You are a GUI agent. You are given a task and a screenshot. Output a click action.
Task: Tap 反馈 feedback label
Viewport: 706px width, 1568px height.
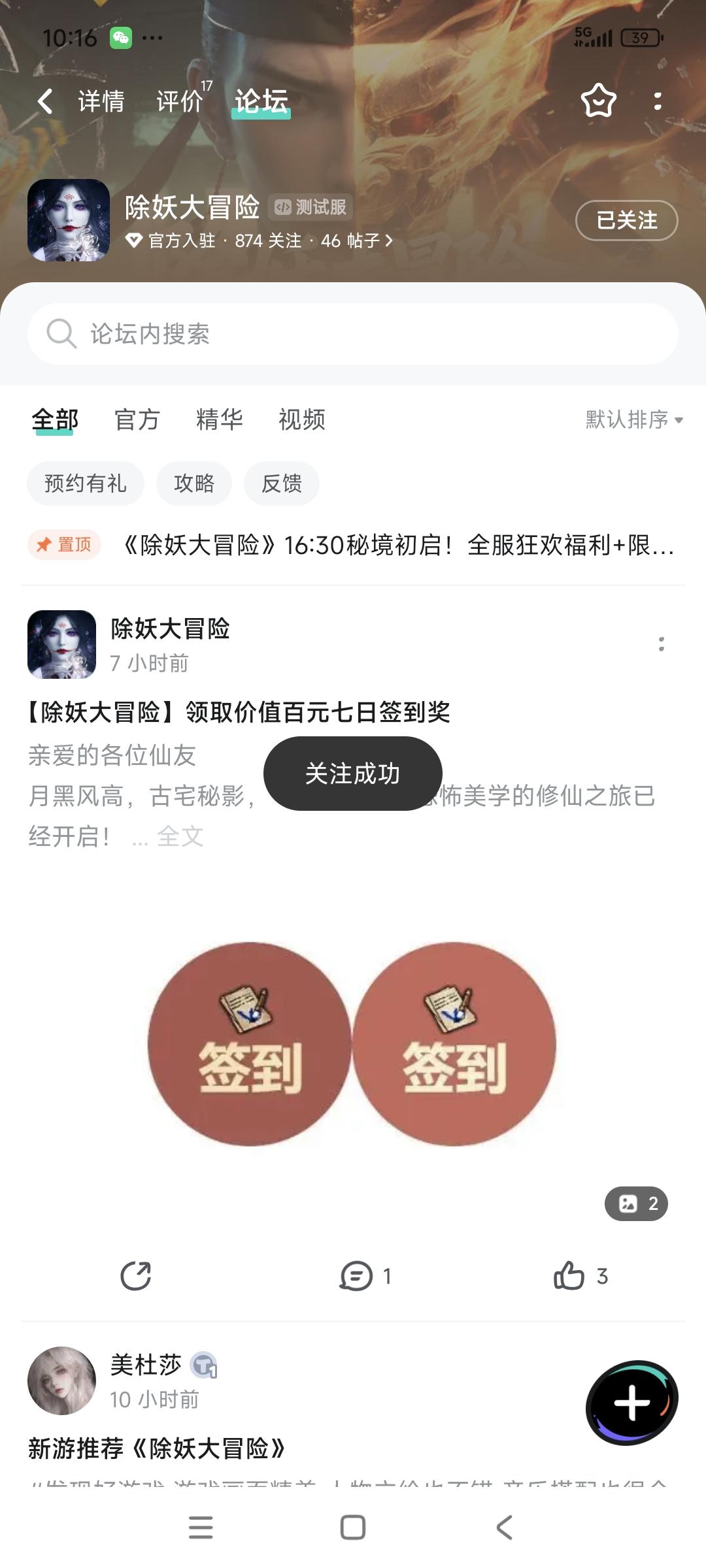tap(281, 483)
